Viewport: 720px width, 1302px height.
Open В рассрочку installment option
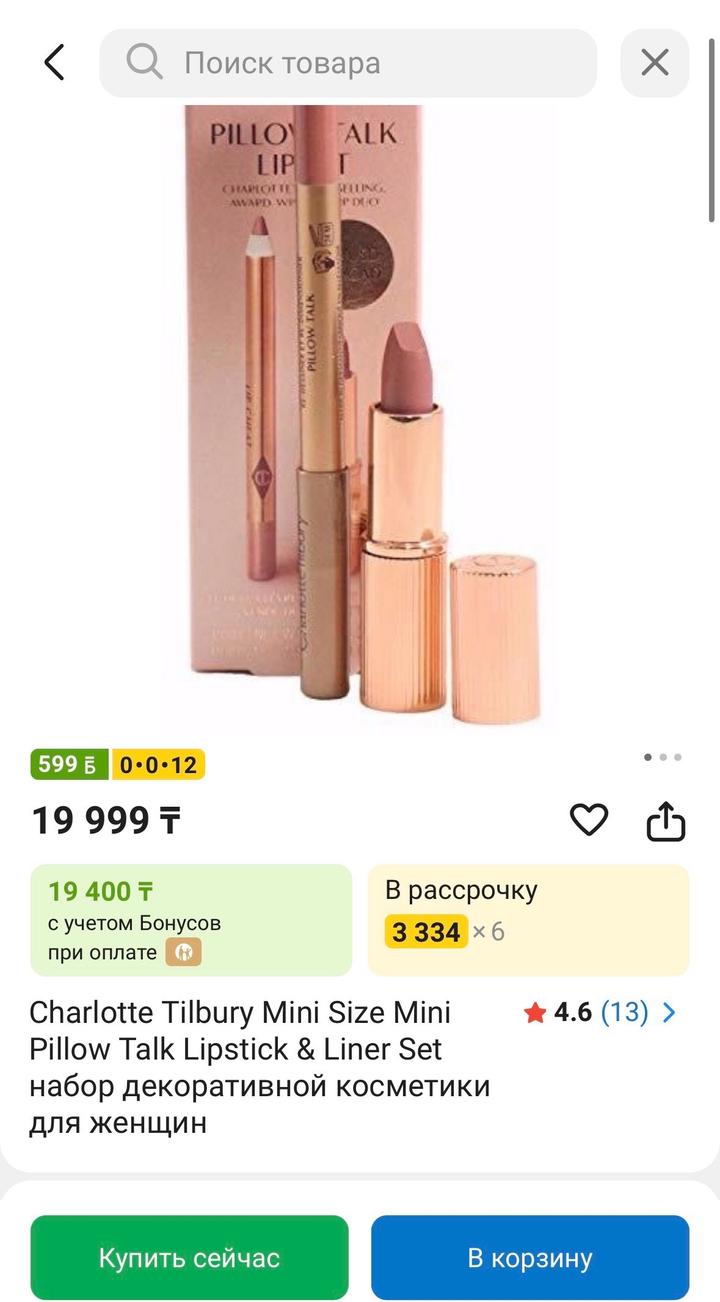tap(528, 920)
